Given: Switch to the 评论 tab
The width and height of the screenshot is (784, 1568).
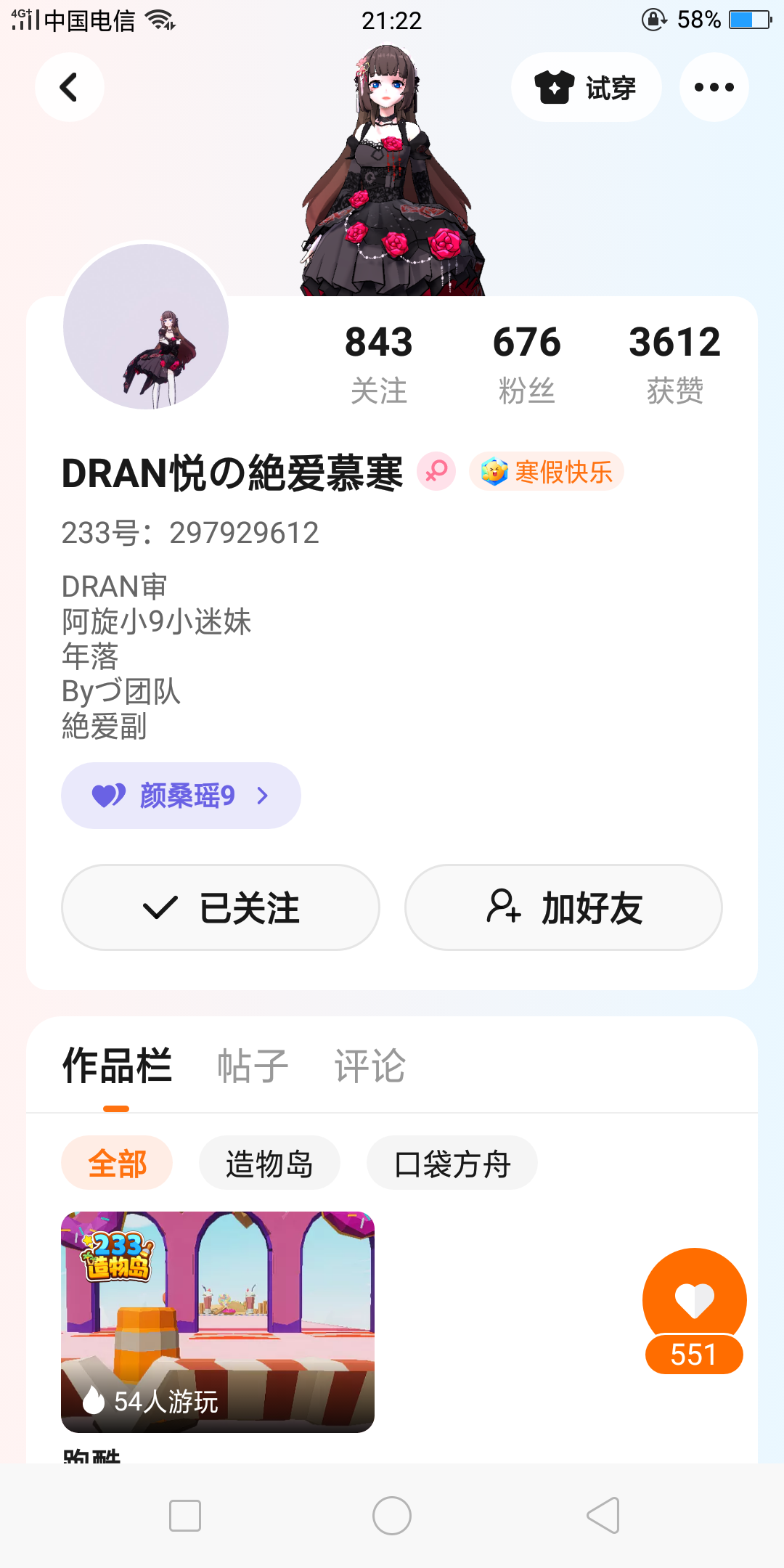Looking at the screenshot, I should tap(369, 1066).
